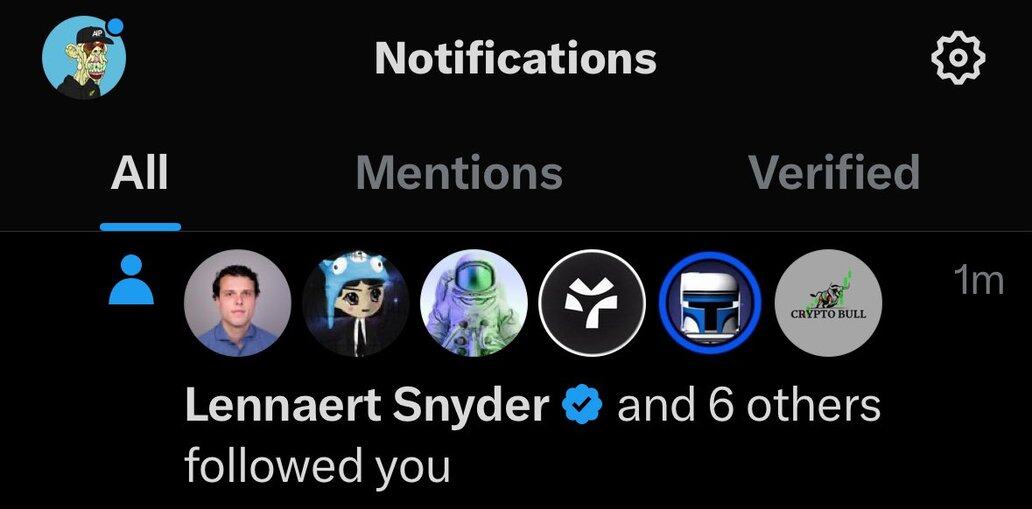
Task: Open the Crypto Bull avatar's profile
Action: pyautogui.click(x=828, y=302)
